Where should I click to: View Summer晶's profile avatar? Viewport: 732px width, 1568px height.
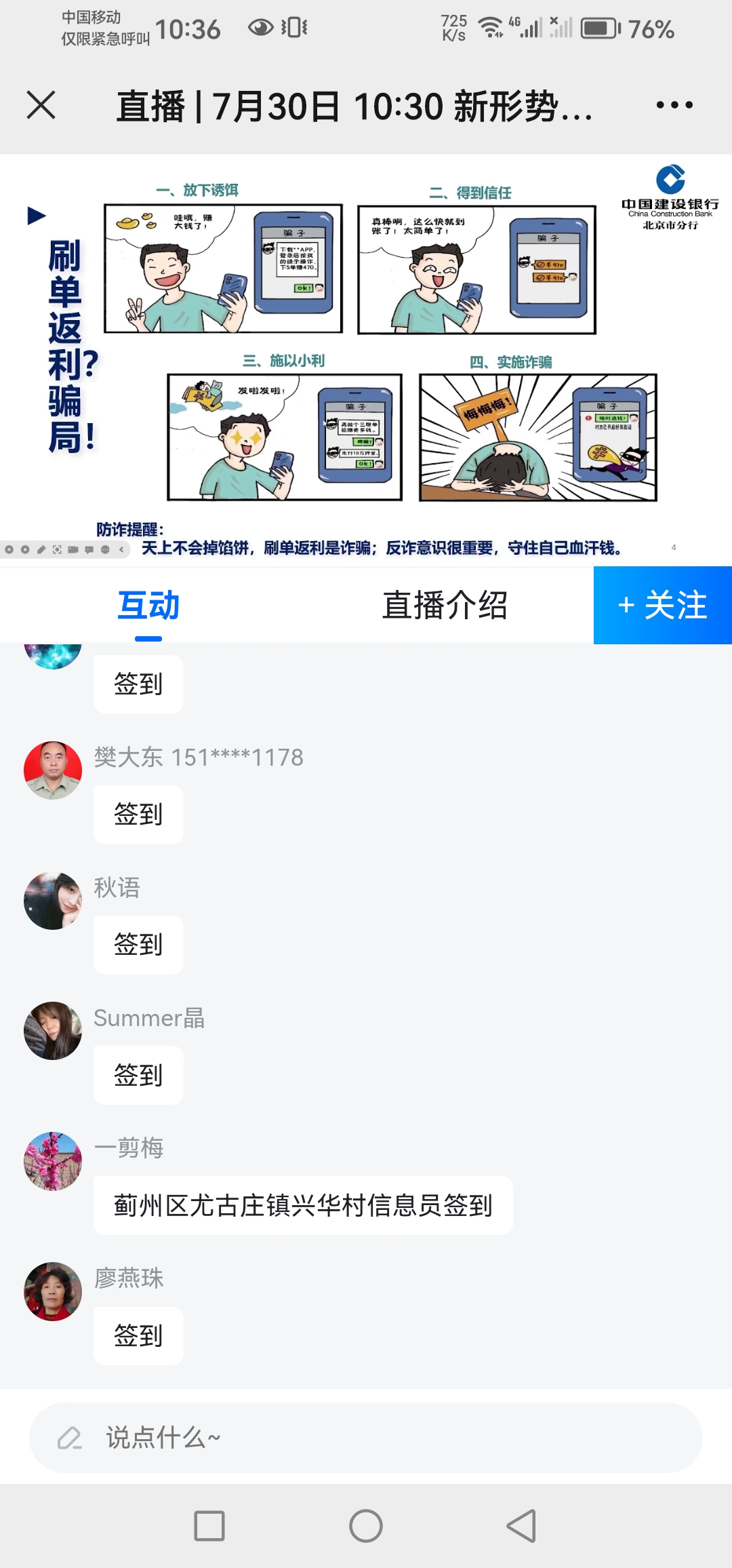pyautogui.click(x=53, y=1031)
